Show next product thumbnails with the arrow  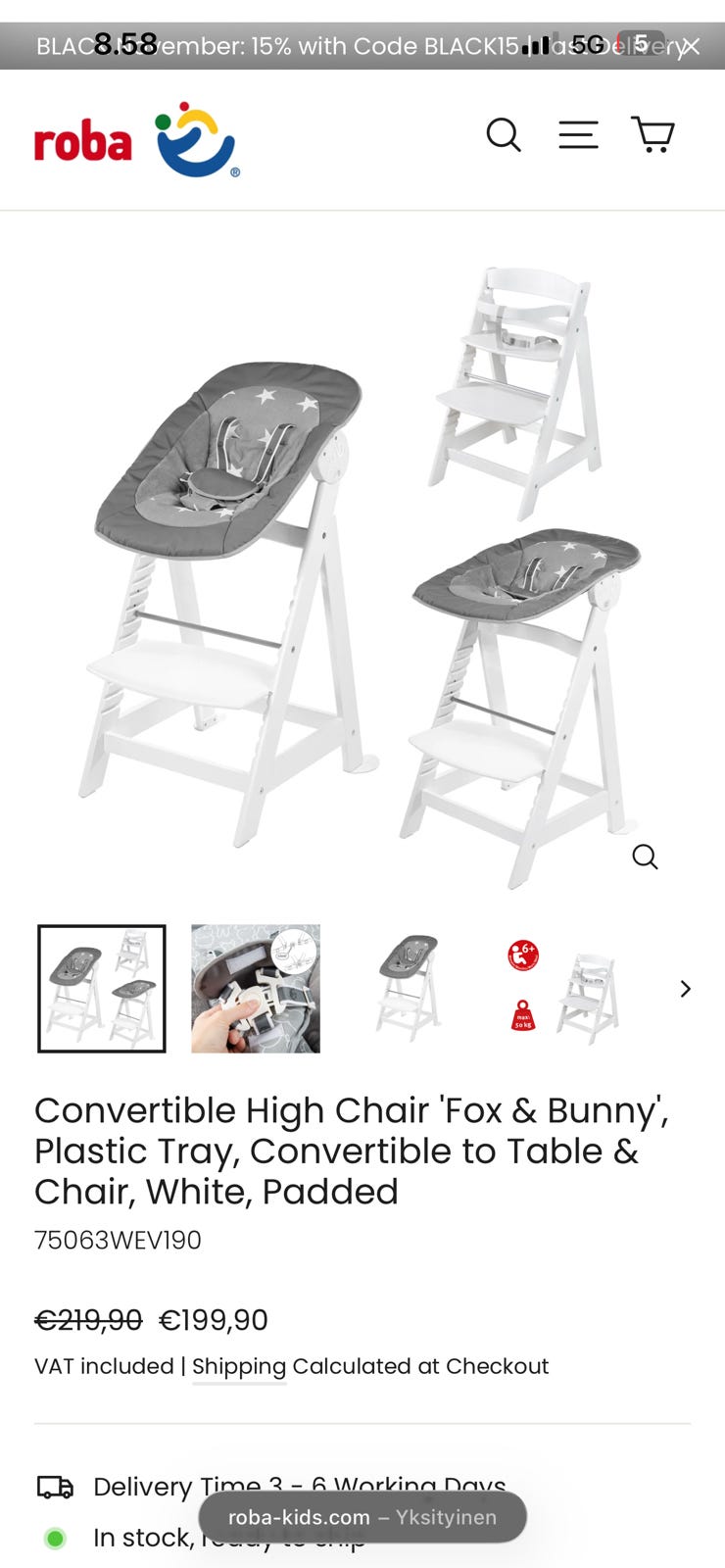pyautogui.click(x=686, y=989)
